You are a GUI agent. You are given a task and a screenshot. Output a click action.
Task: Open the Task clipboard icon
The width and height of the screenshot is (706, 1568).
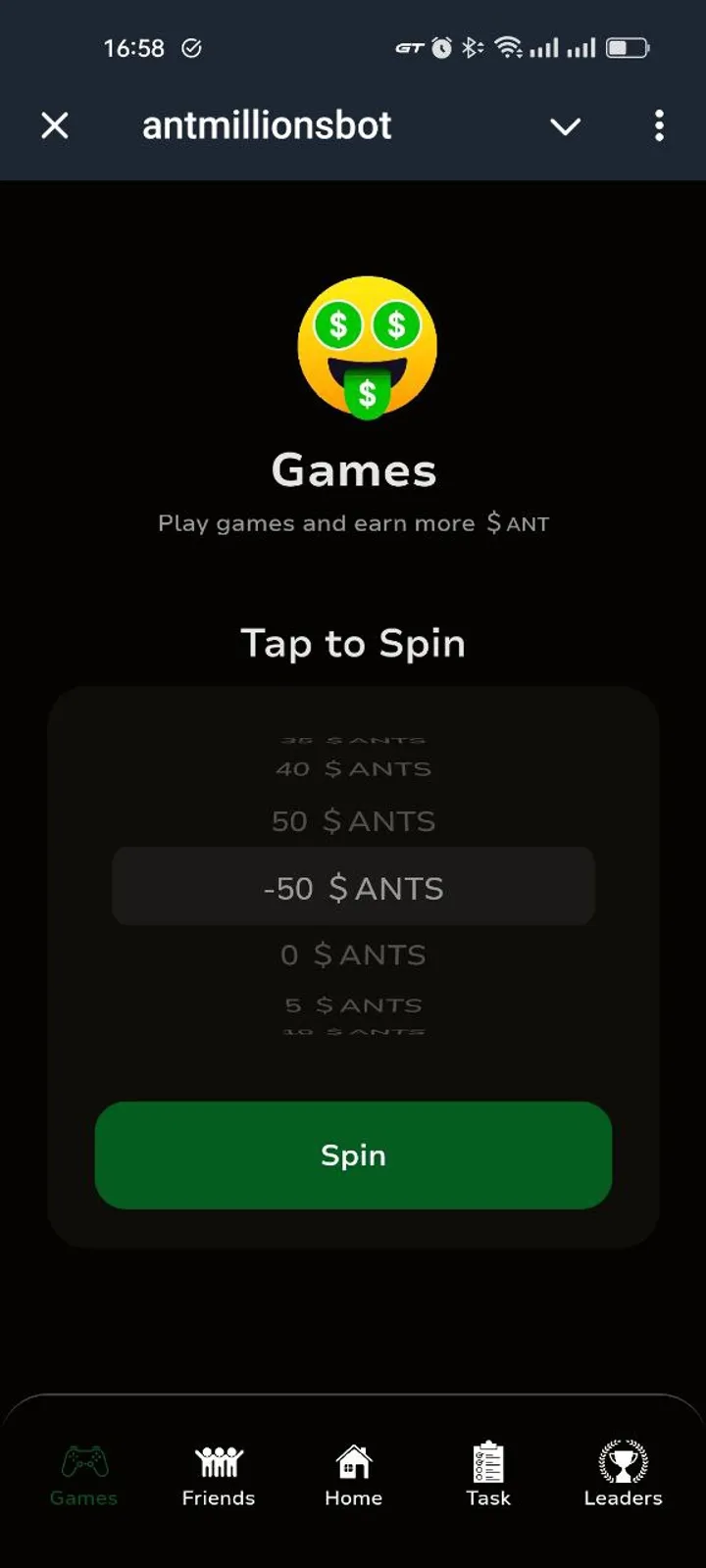pyautogui.click(x=487, y=1460)
